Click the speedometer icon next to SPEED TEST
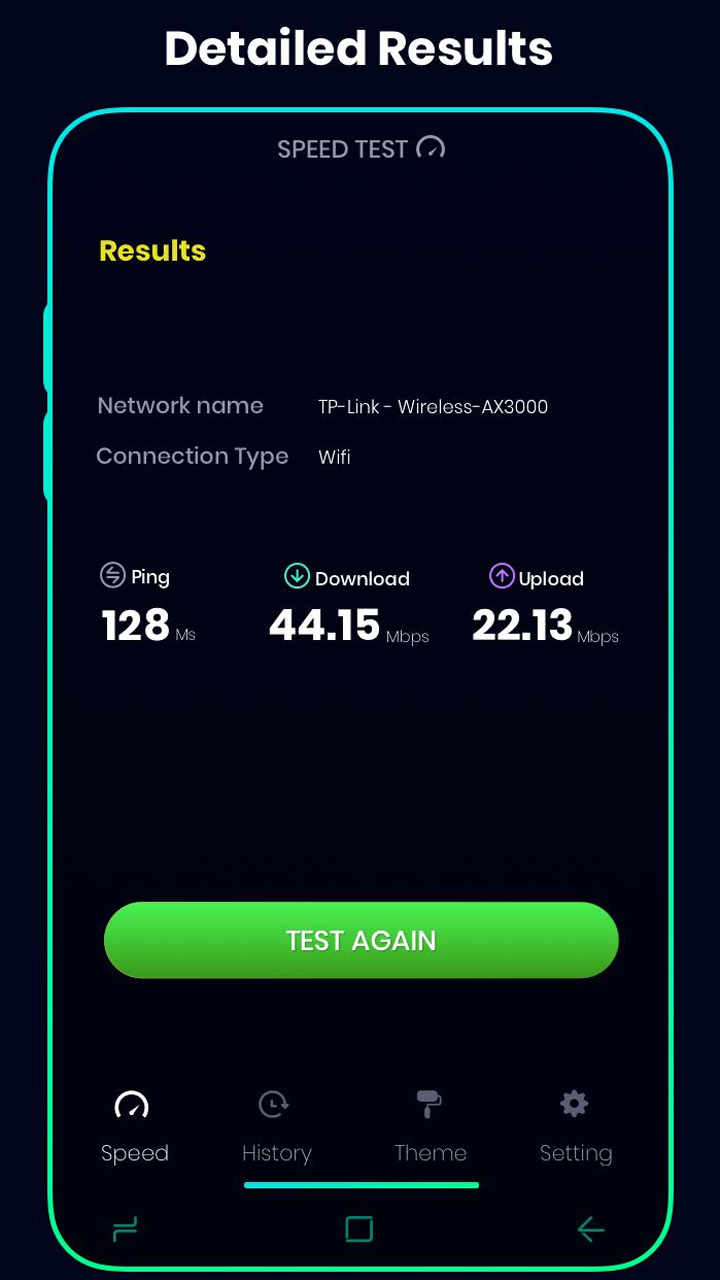Image resolution: width=720 pixels, height=1280 pixels. pyautogui.click(x=430, y=148)
